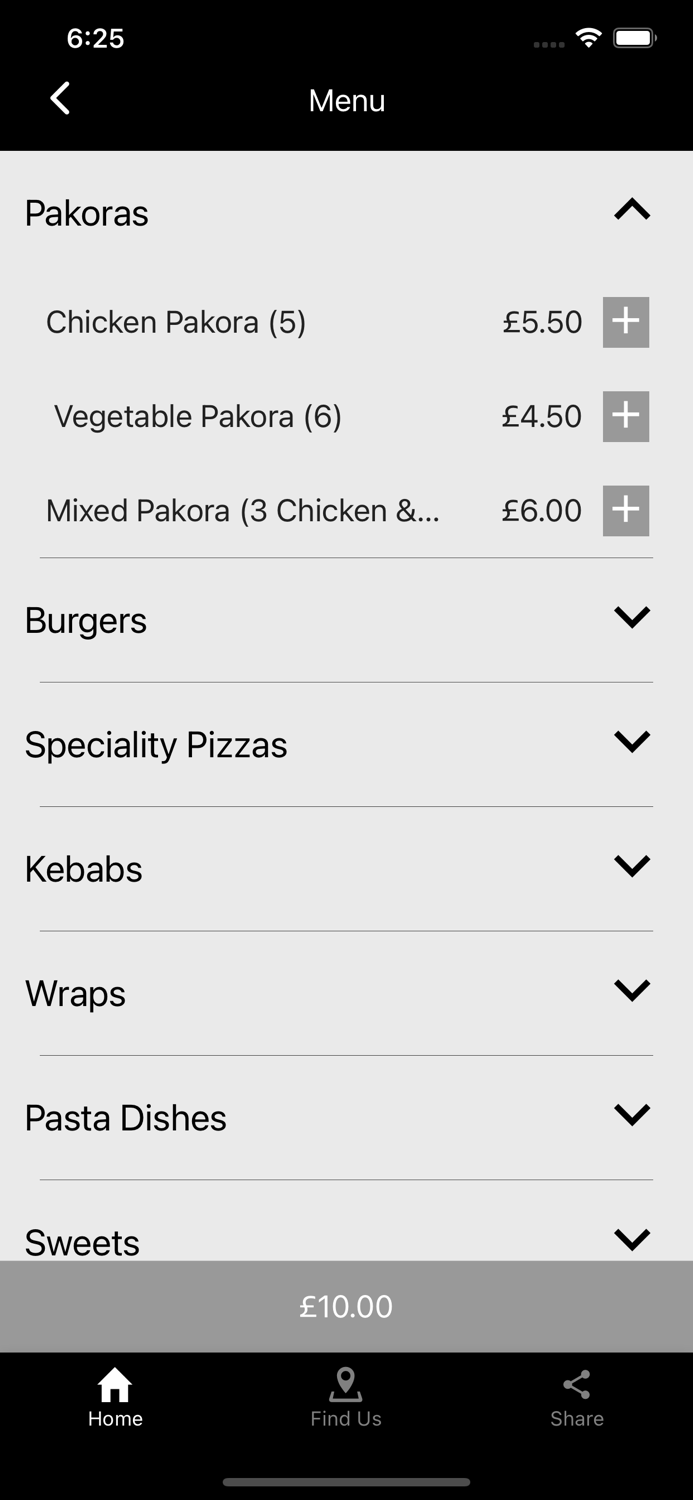Expand the Burgers category
The height and width of the screenshot is (1500, 693).
632,618
